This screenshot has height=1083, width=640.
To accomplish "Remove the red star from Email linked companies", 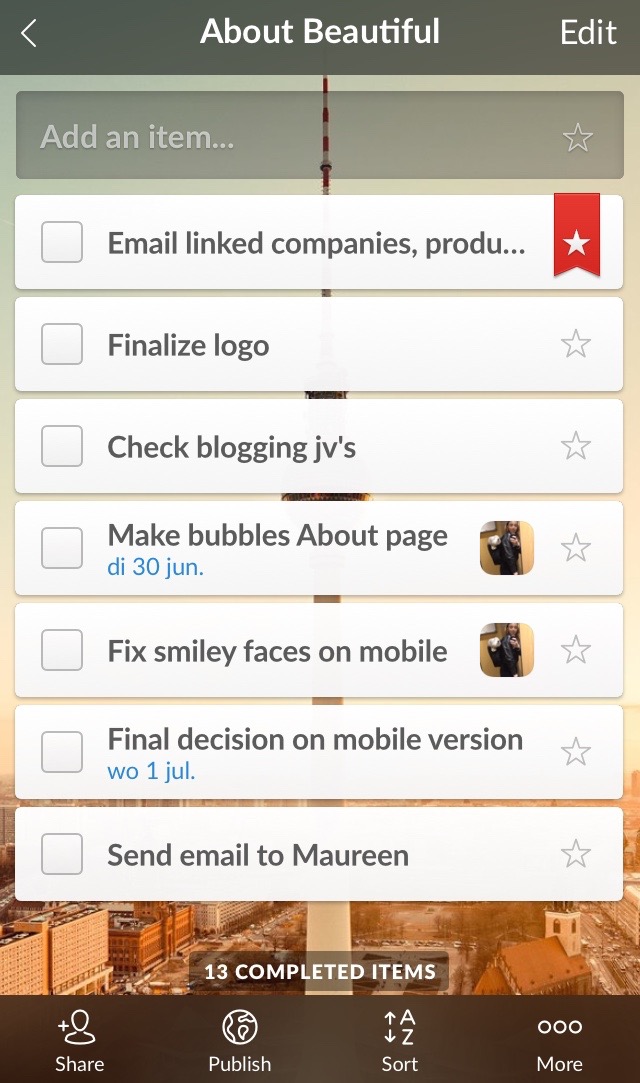I will coord(576,236).
